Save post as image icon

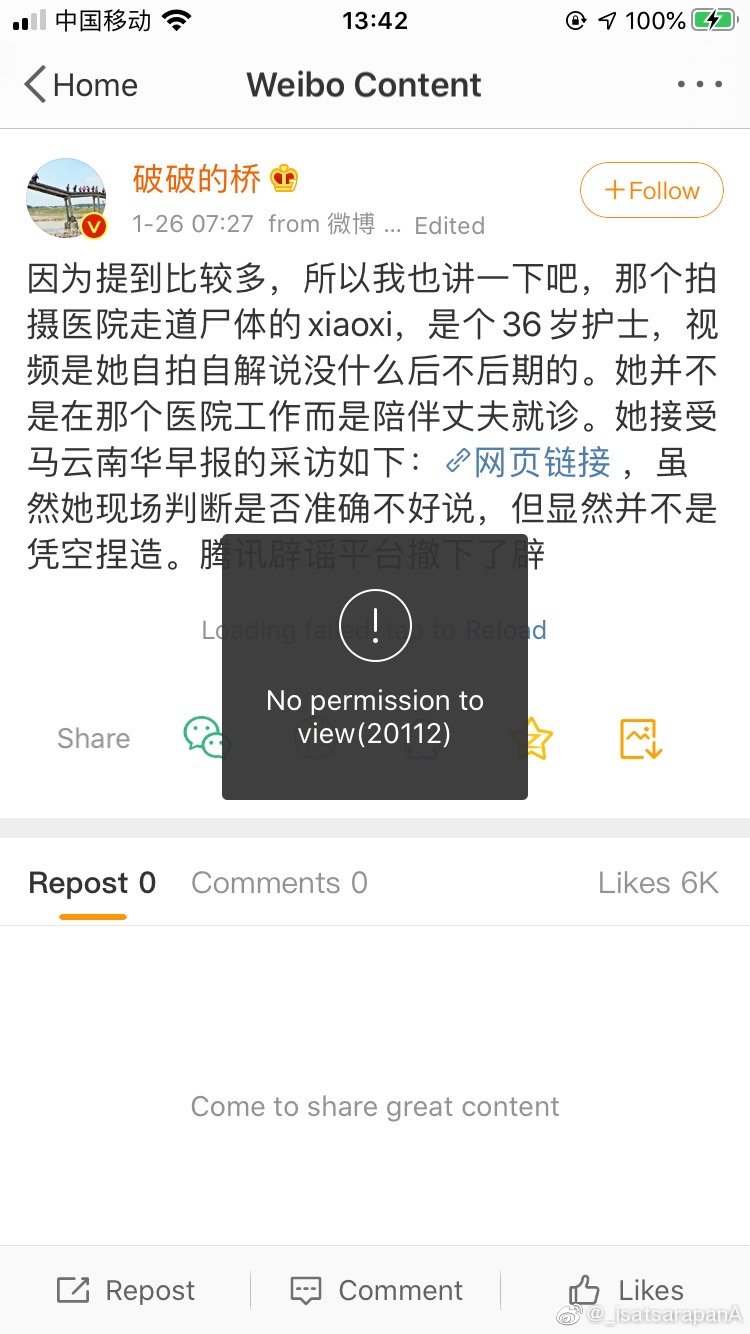coord(641,738)
